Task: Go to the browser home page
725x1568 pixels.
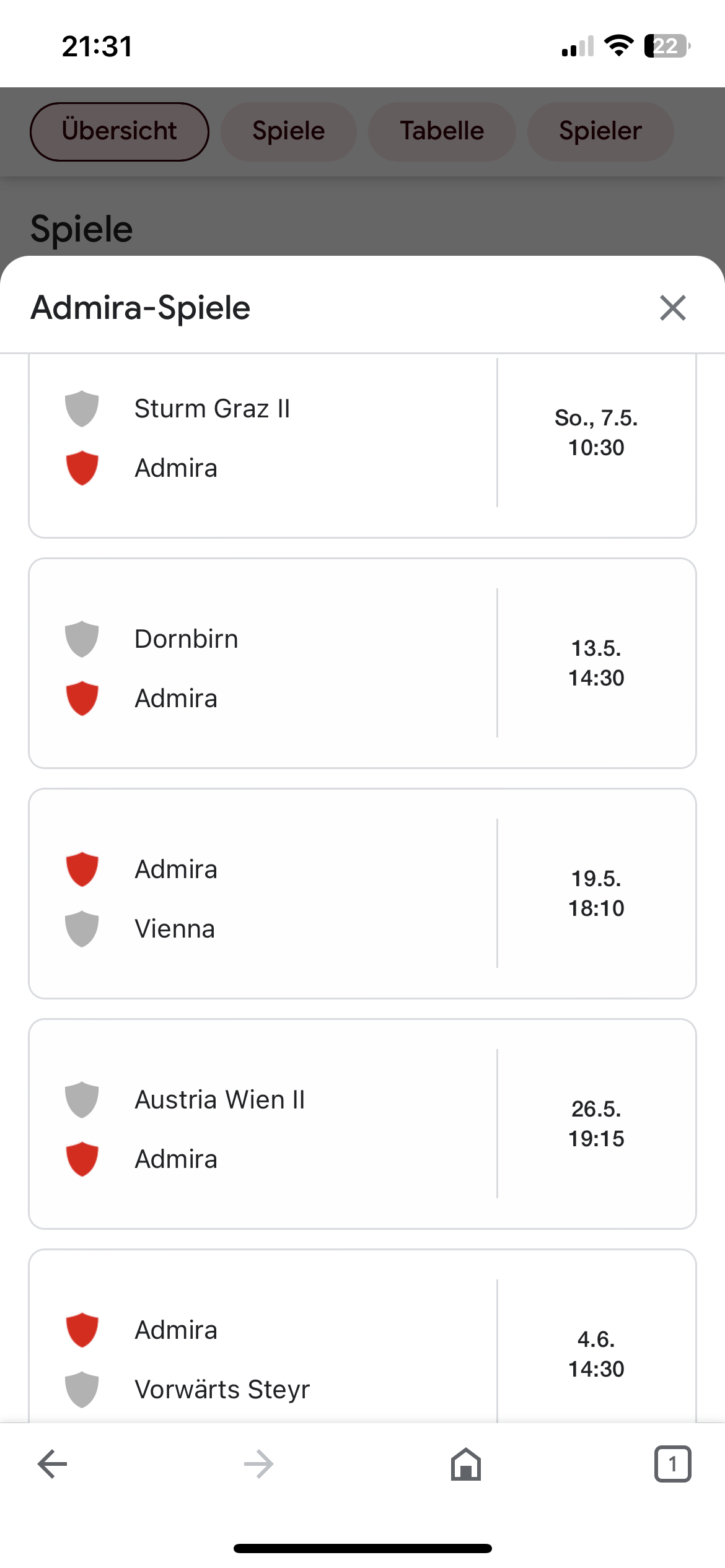Action: pos(466,1464)
